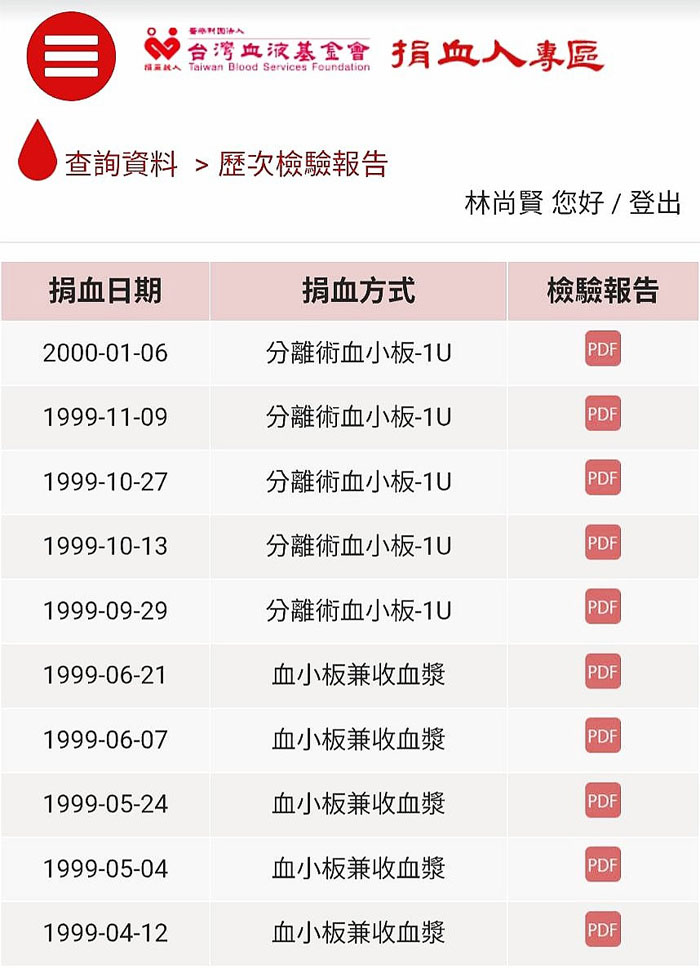700x968 pixels.
Task: Download PDF report for 1999-09-29
Action: [603, 607]
